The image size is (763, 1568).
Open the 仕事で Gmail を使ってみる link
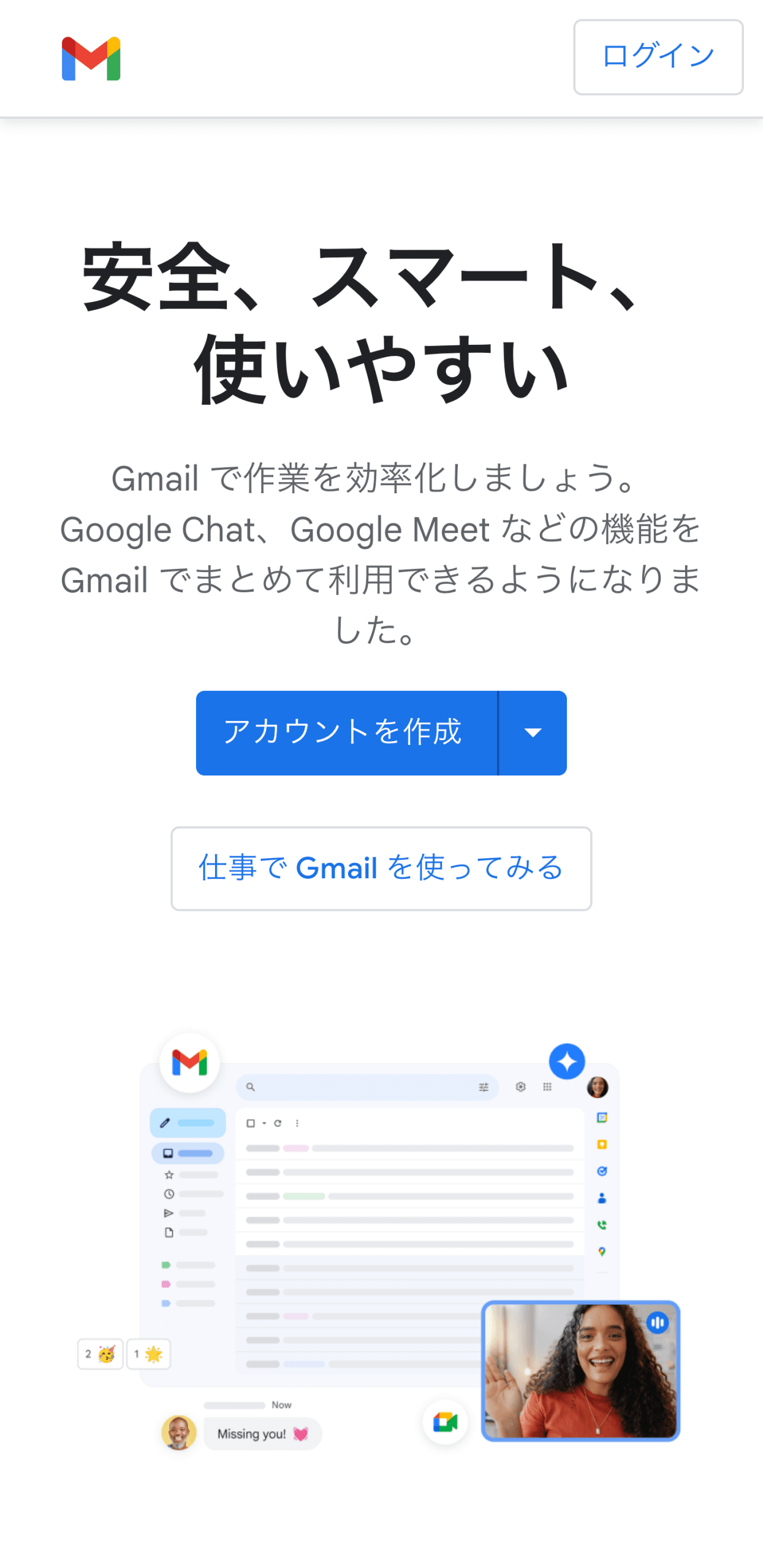pyautogui.click(x=381, y=868)
